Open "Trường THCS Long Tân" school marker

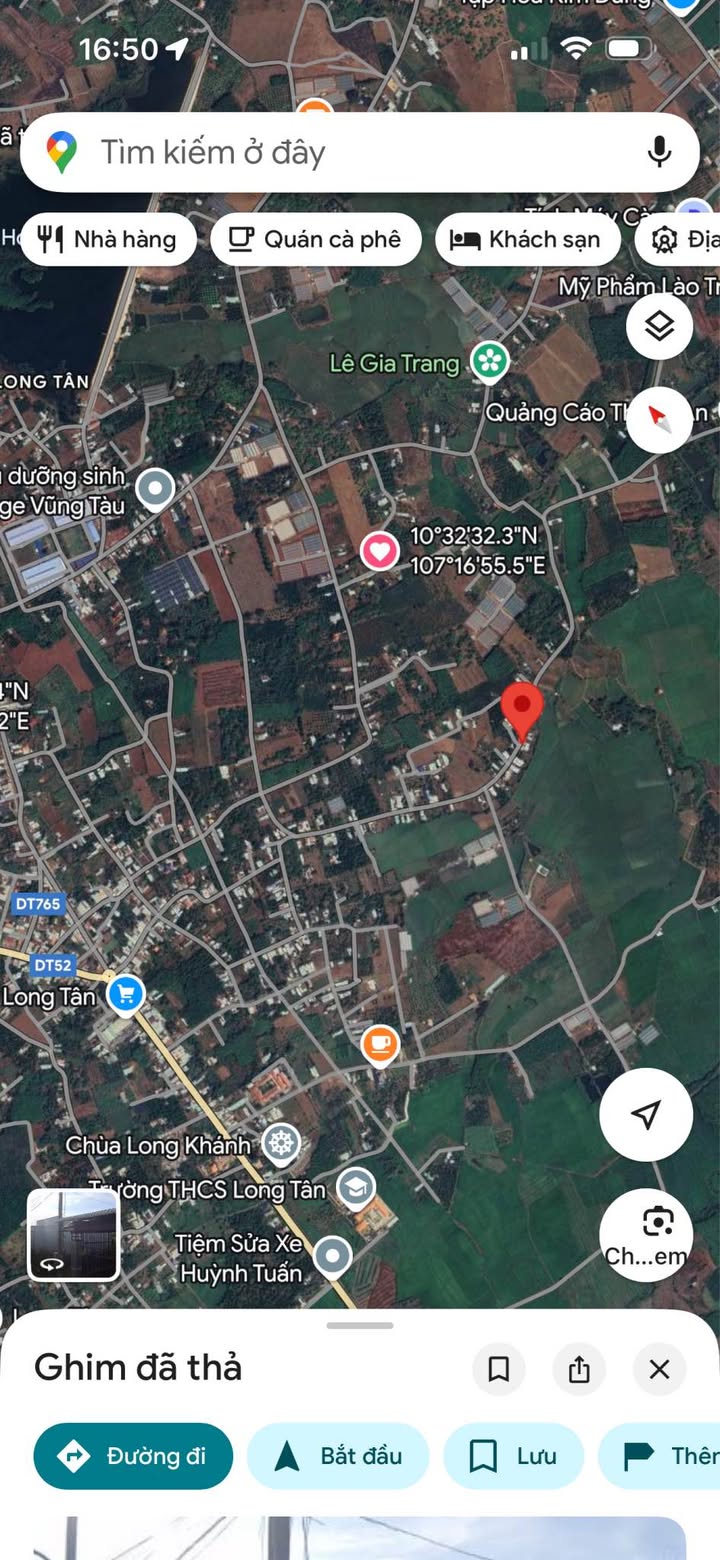click(355, 1188)
